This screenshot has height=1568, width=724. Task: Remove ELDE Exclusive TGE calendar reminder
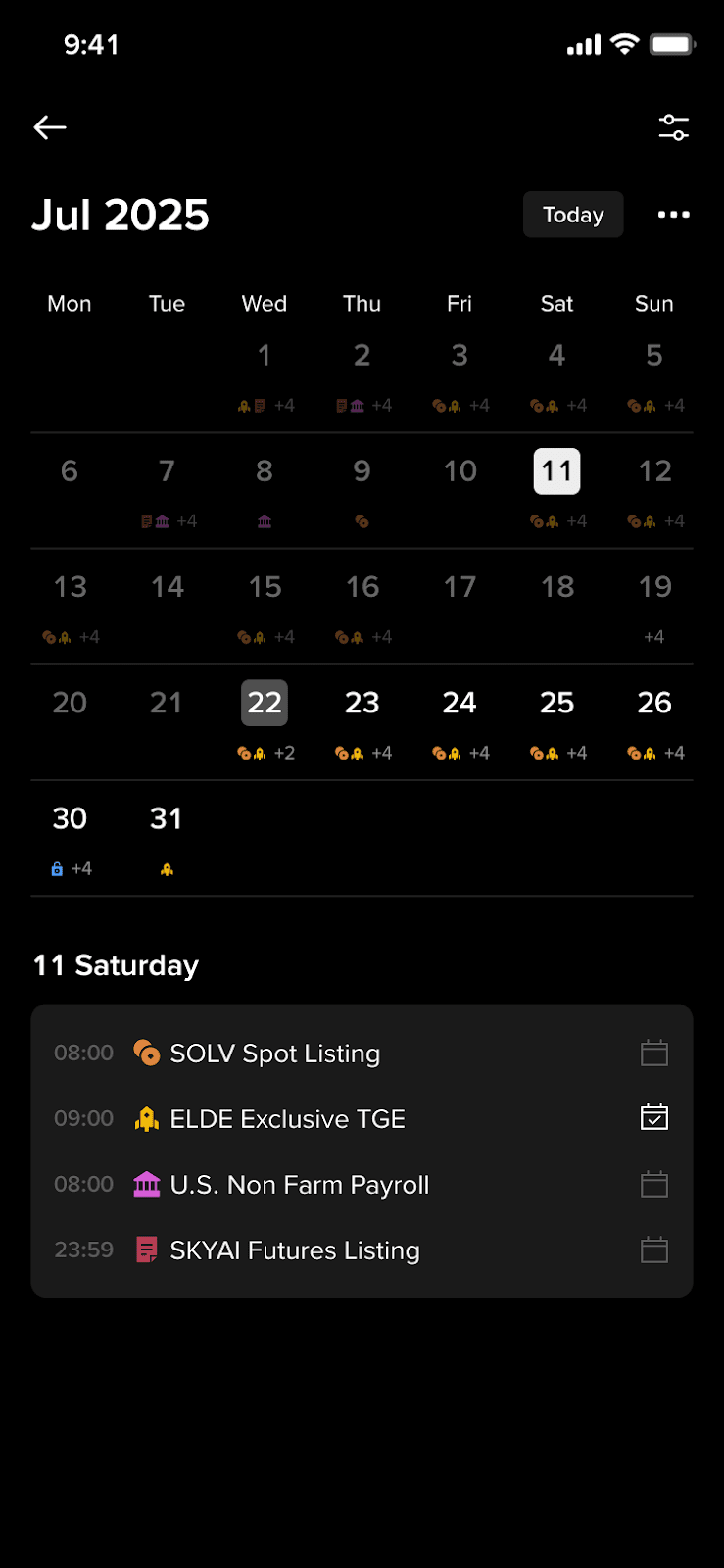pos(653,1117)
